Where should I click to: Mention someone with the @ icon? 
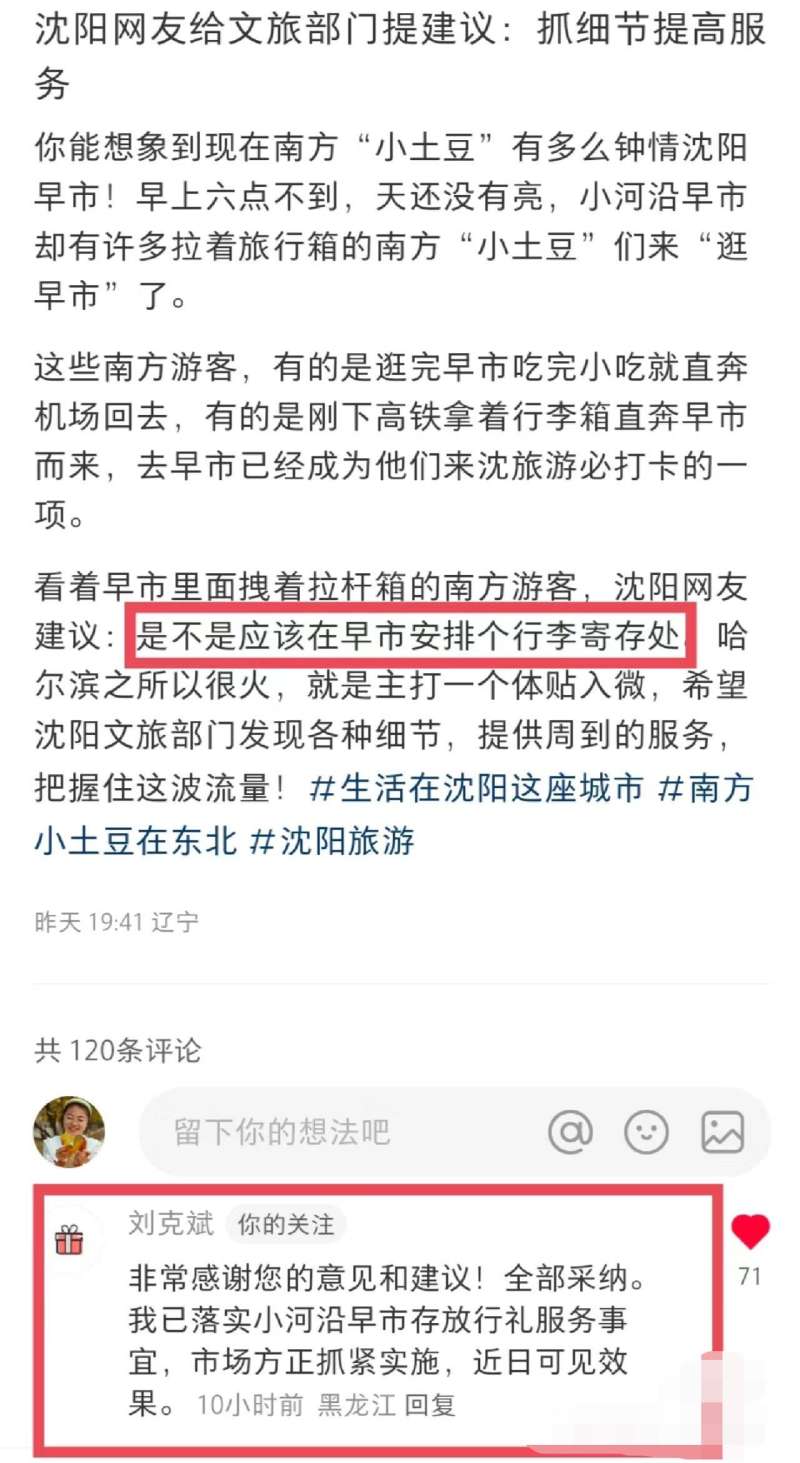571,1131
